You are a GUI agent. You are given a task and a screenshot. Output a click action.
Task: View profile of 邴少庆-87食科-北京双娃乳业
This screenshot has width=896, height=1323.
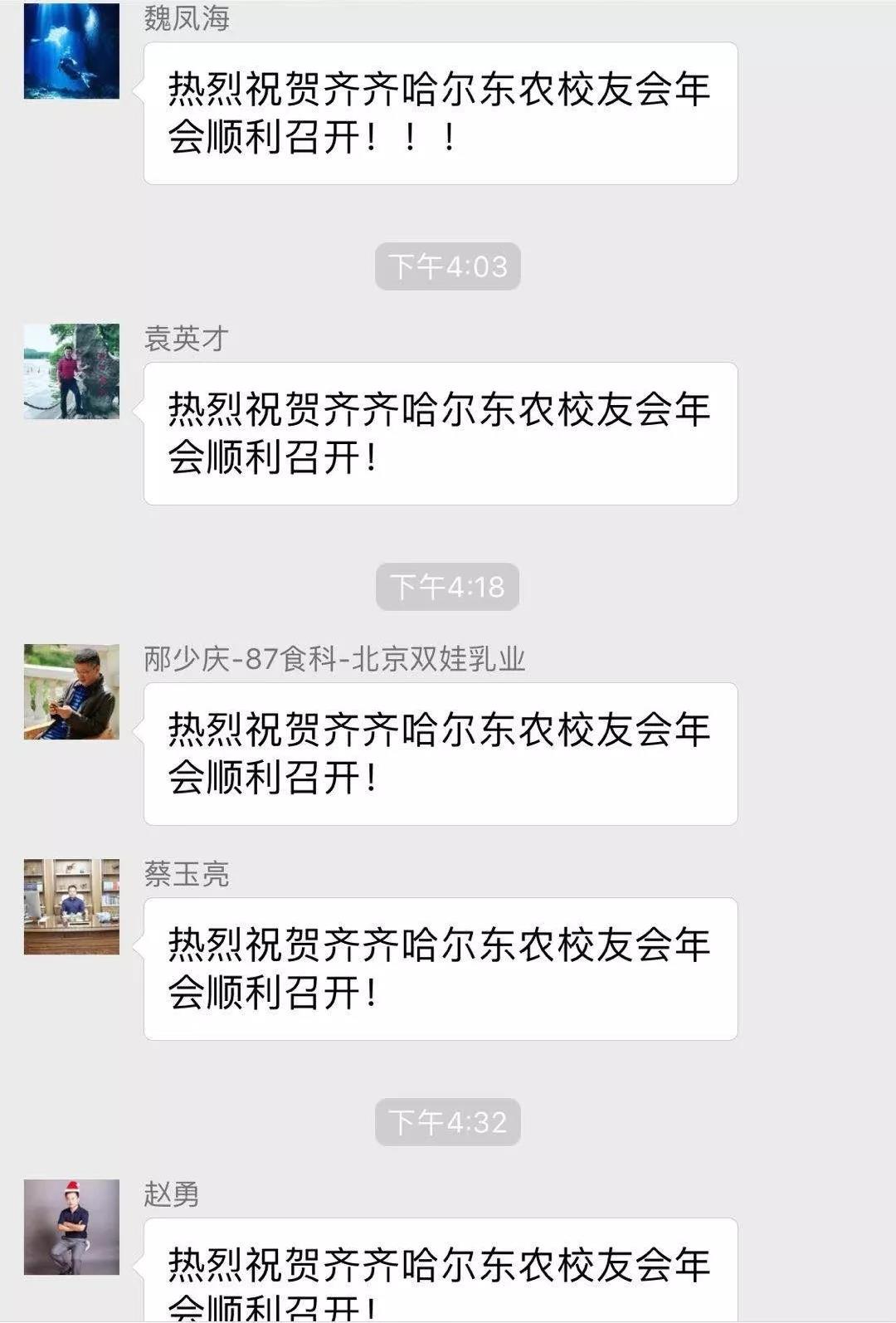[71, 691]
